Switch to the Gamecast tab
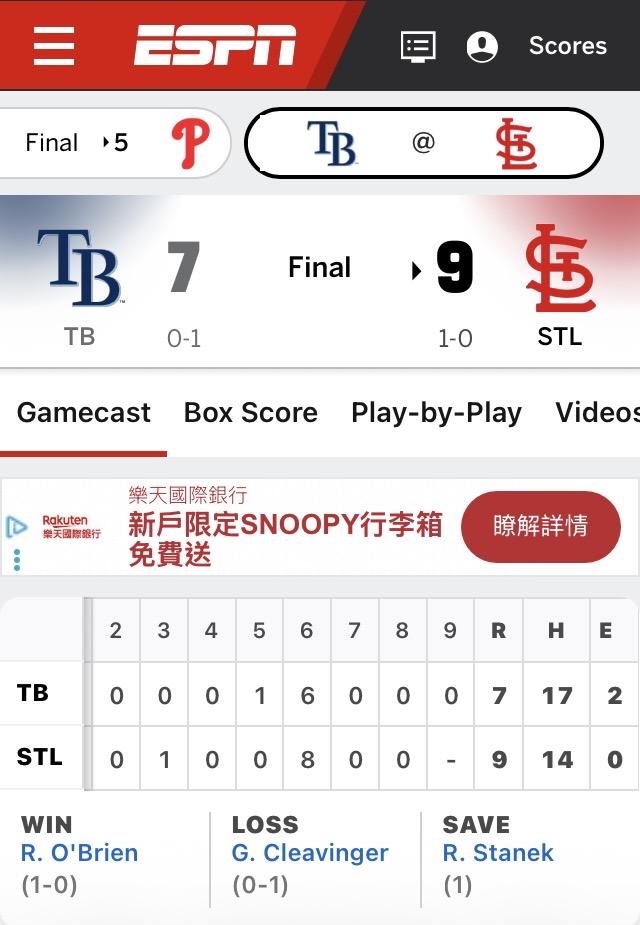 (84, 413)
